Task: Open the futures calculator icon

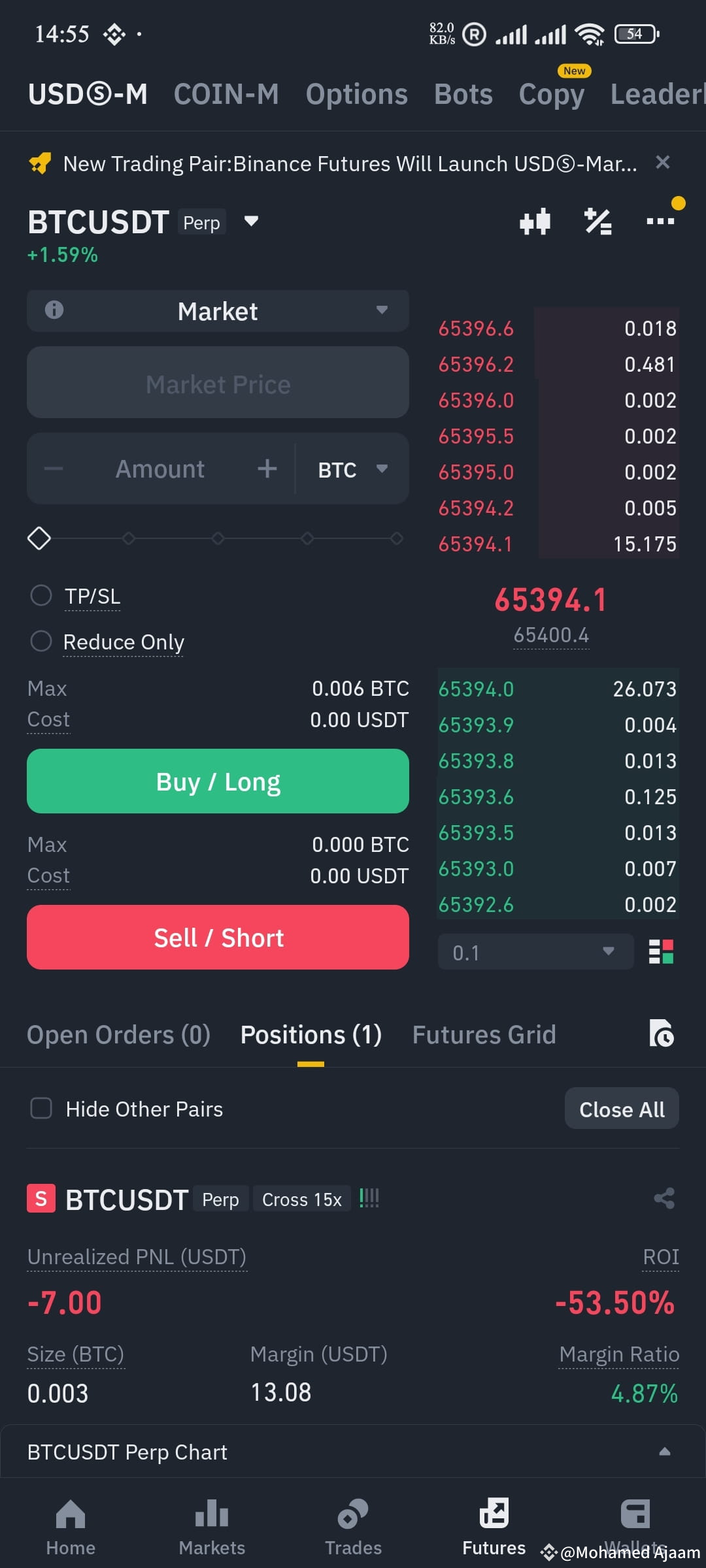Action: (x=597, y=221)
